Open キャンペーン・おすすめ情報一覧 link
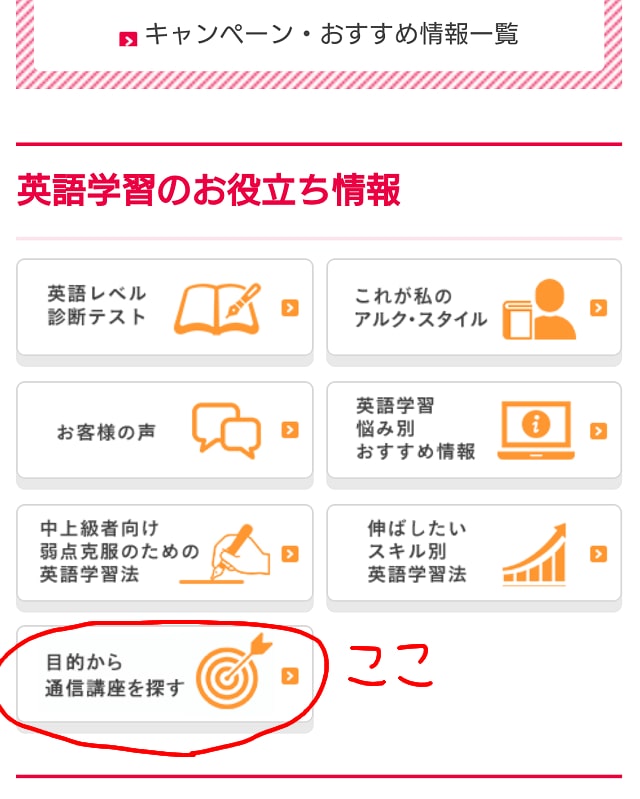 coord(319,36)
